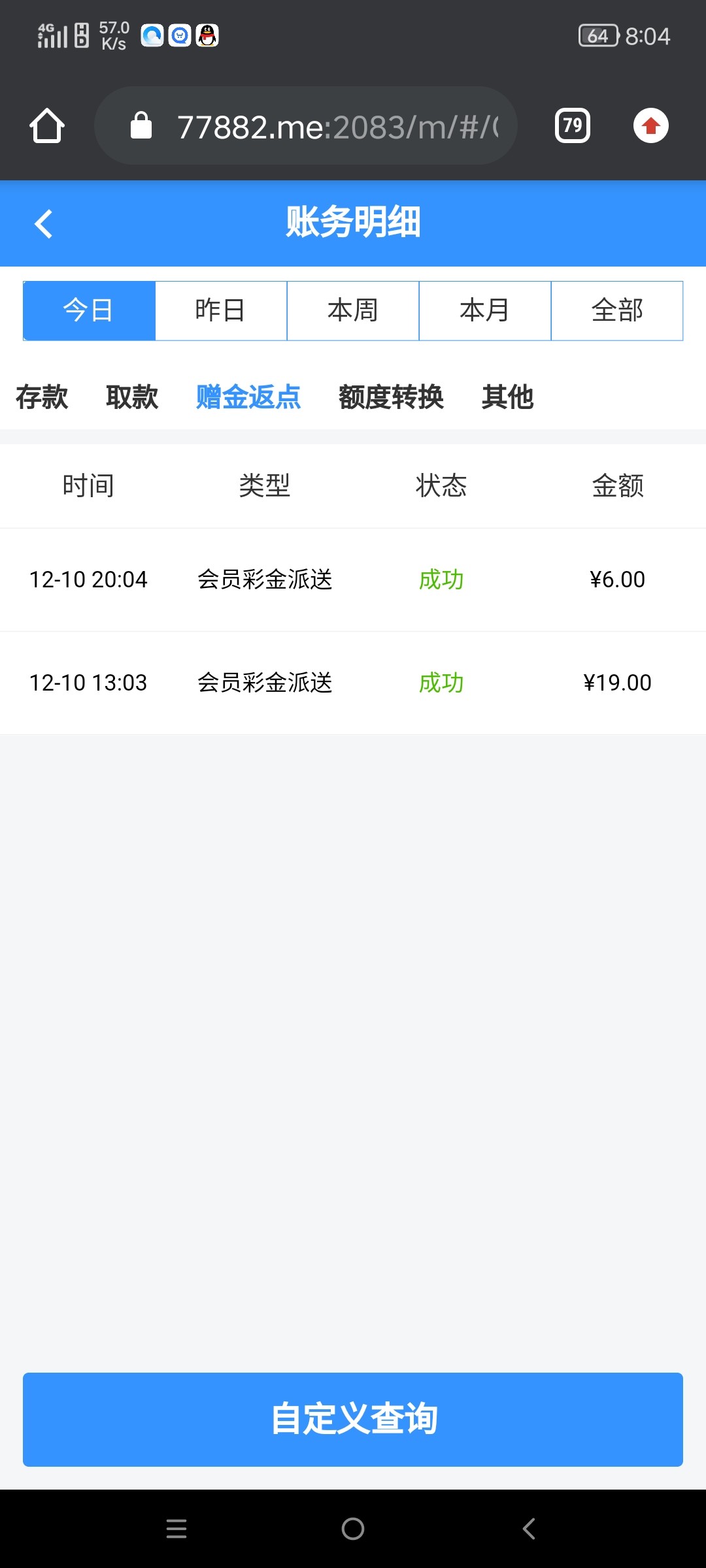Open the system recent apps menu
This screenshot has width=706, height=1568.
176,1529
